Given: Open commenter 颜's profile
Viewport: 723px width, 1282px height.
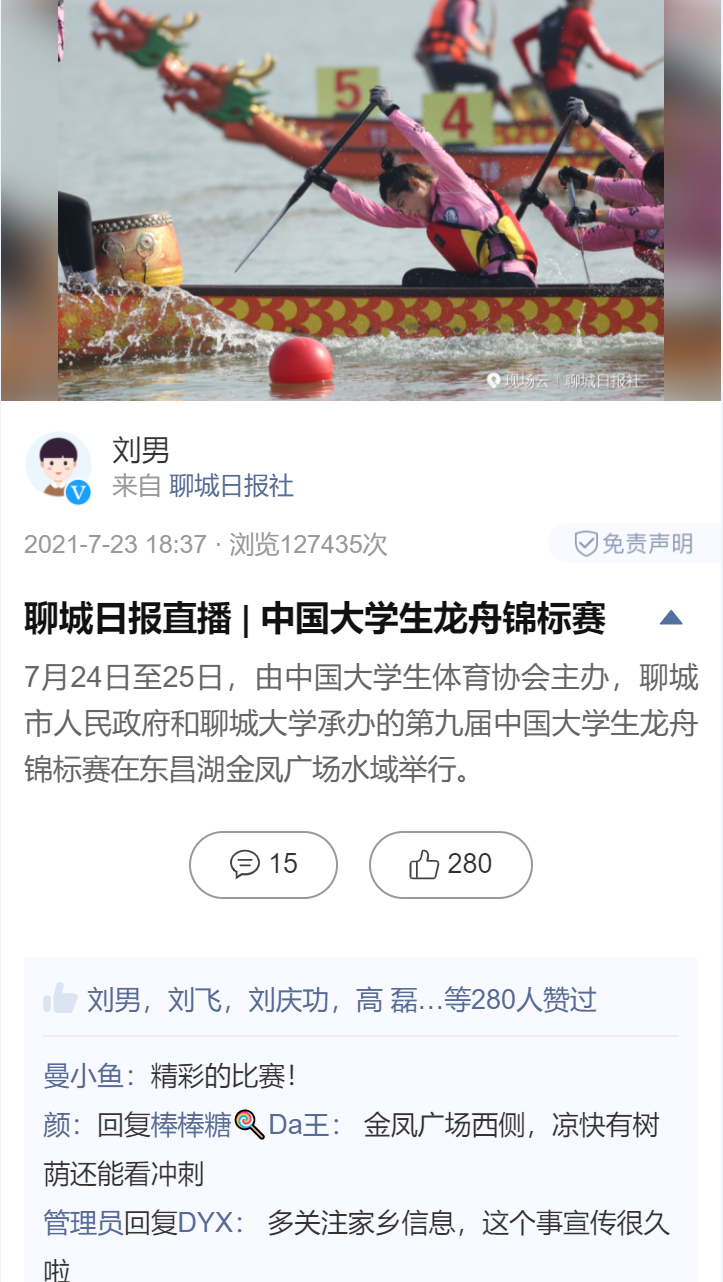Looking at the screenshot, I should pos(57,1125).
